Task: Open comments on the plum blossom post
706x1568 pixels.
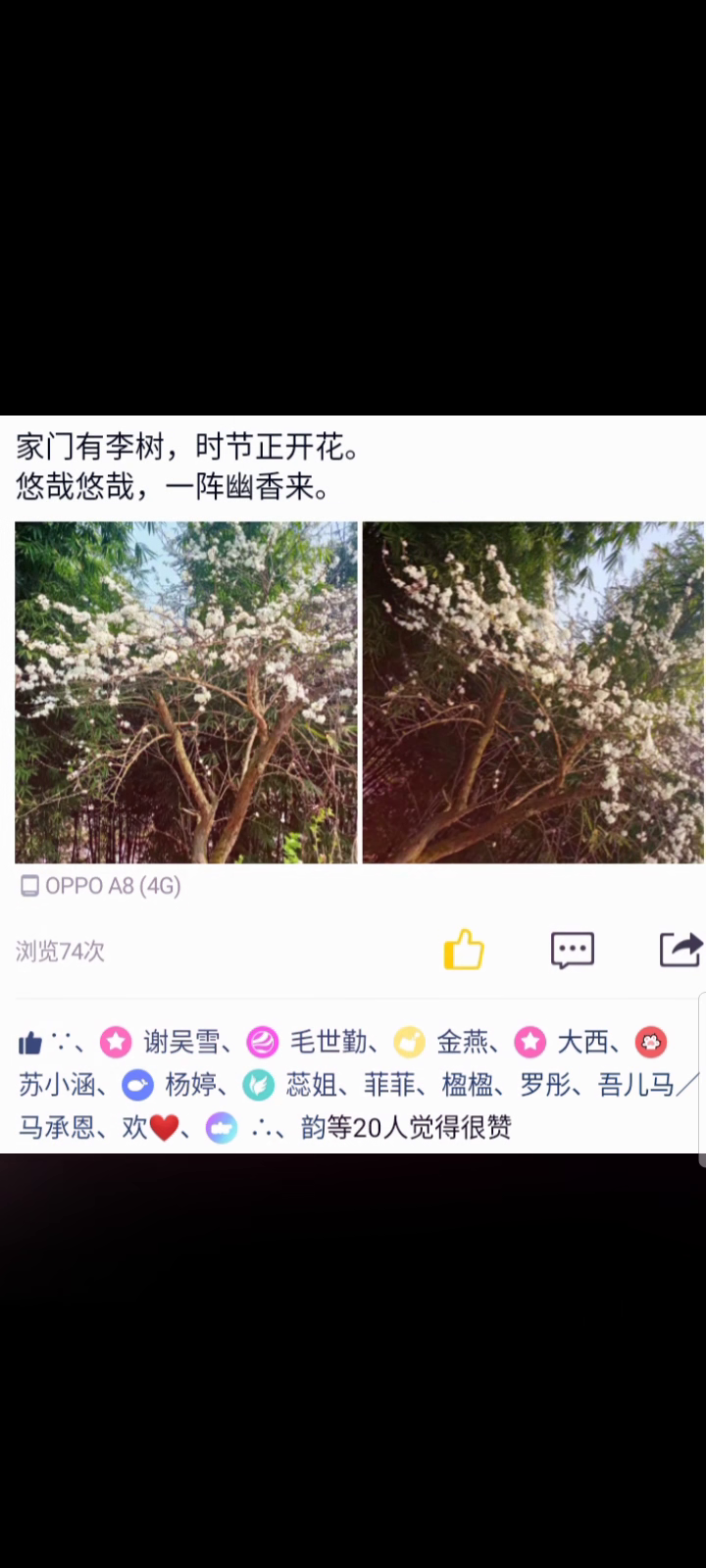Action: point(573,950)
